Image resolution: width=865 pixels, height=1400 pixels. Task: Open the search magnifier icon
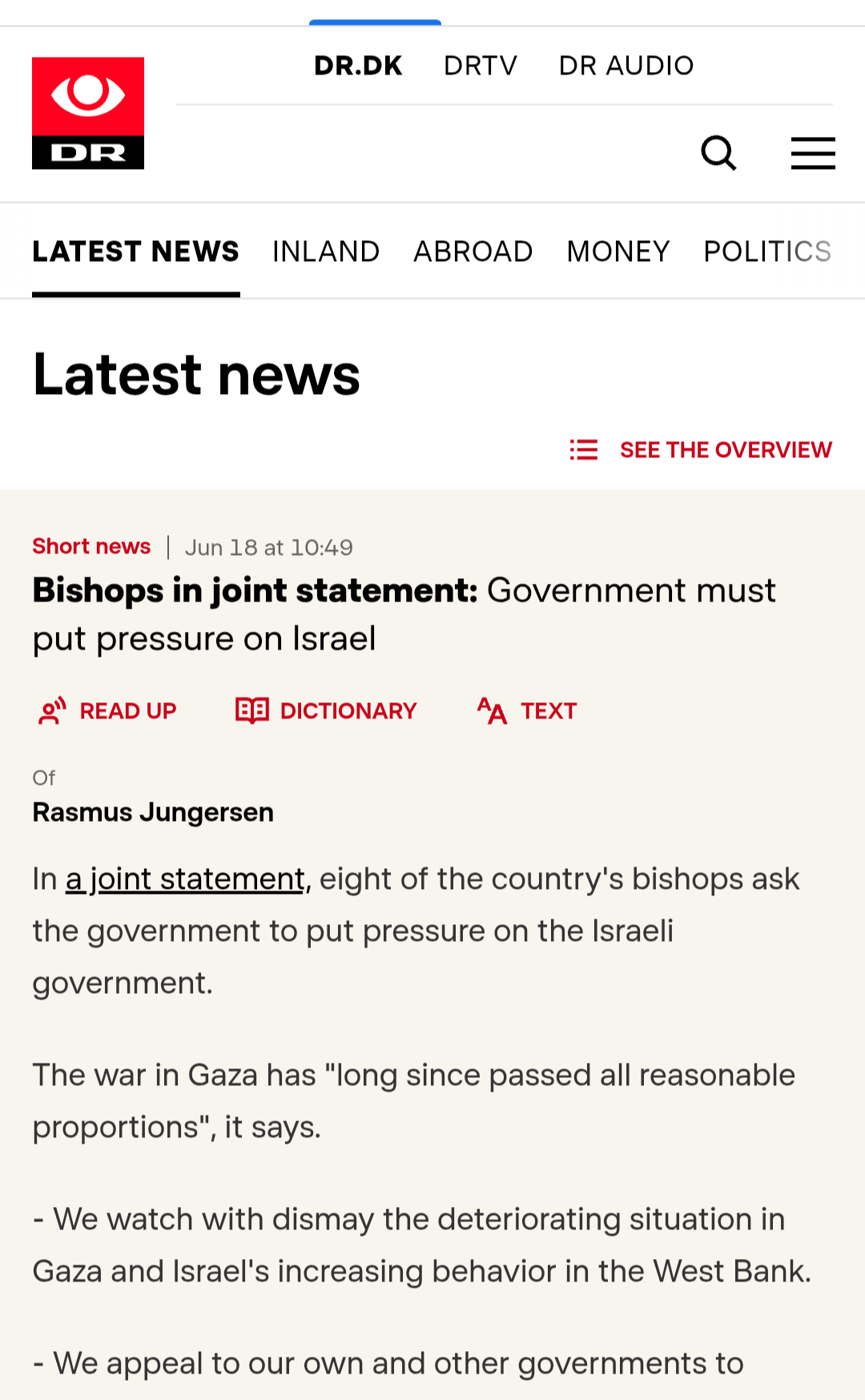coord(718,153)
